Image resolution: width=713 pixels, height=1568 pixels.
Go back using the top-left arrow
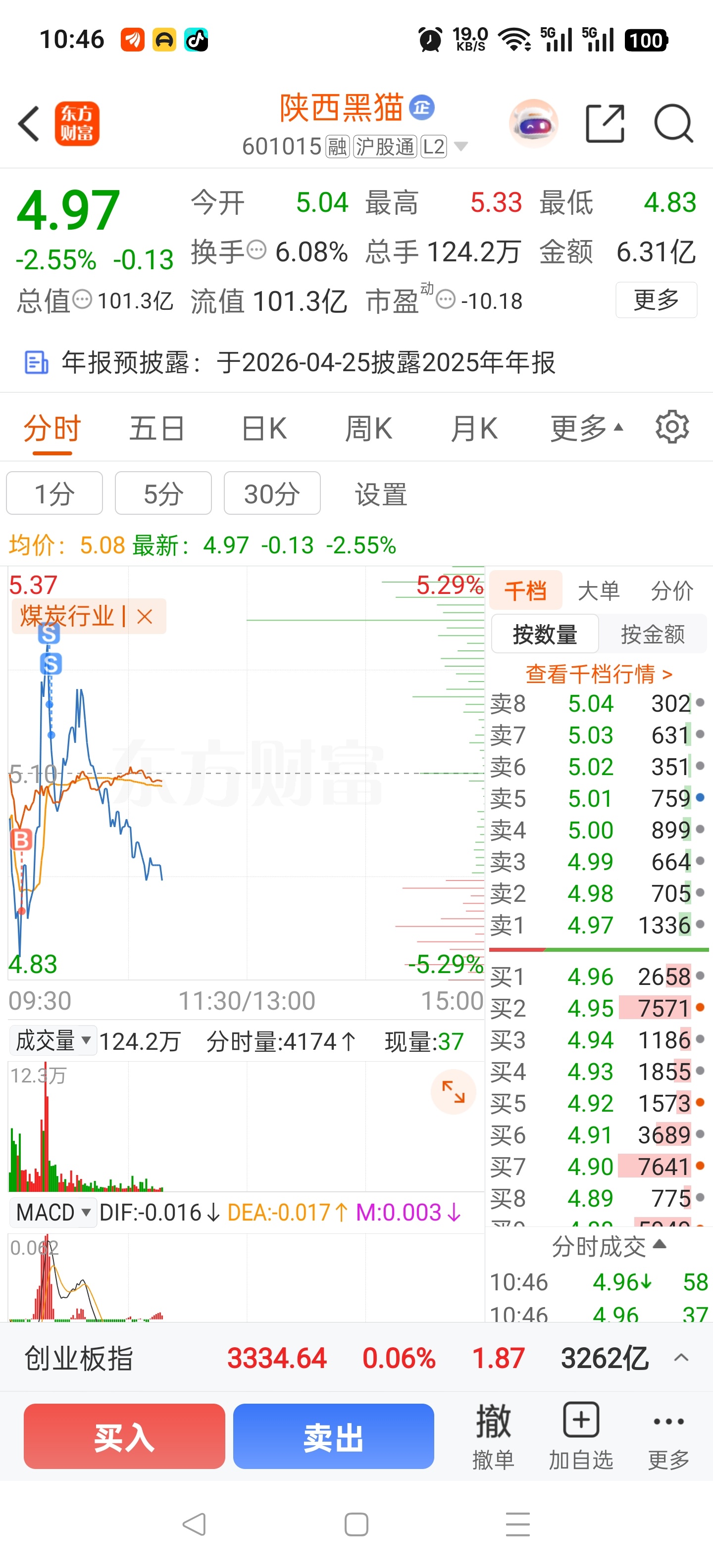tap(29, 124)
